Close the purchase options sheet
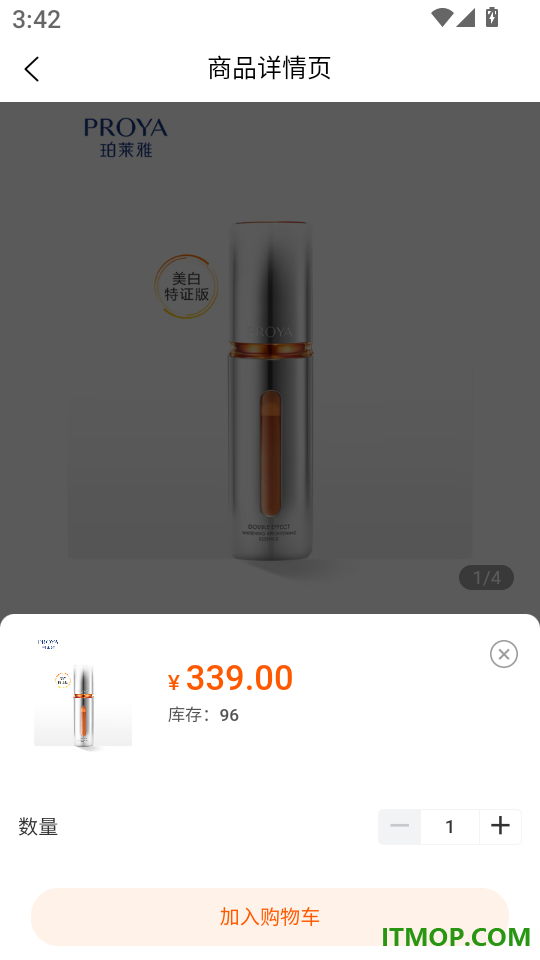 pos(504,654)
